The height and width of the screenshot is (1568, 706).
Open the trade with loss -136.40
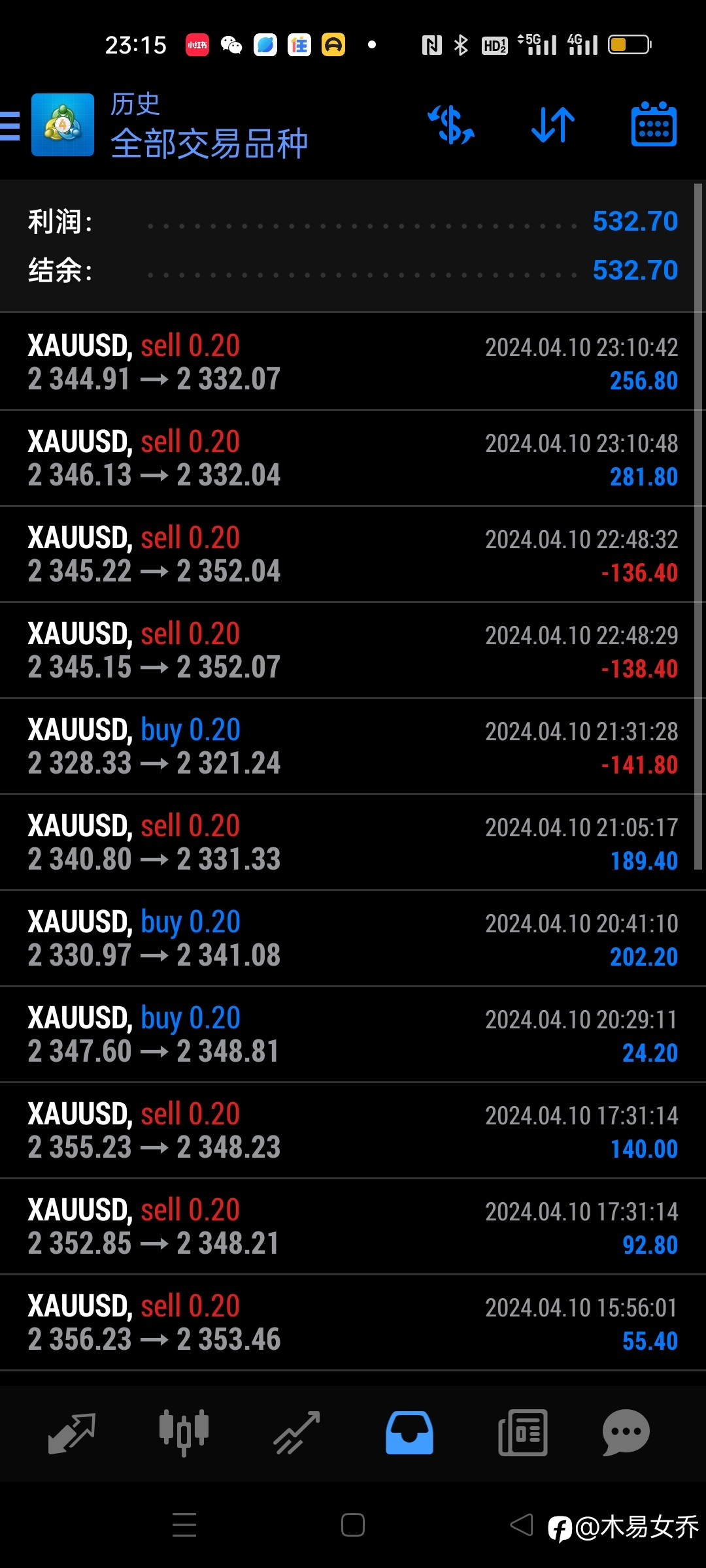tap(353, 554)
